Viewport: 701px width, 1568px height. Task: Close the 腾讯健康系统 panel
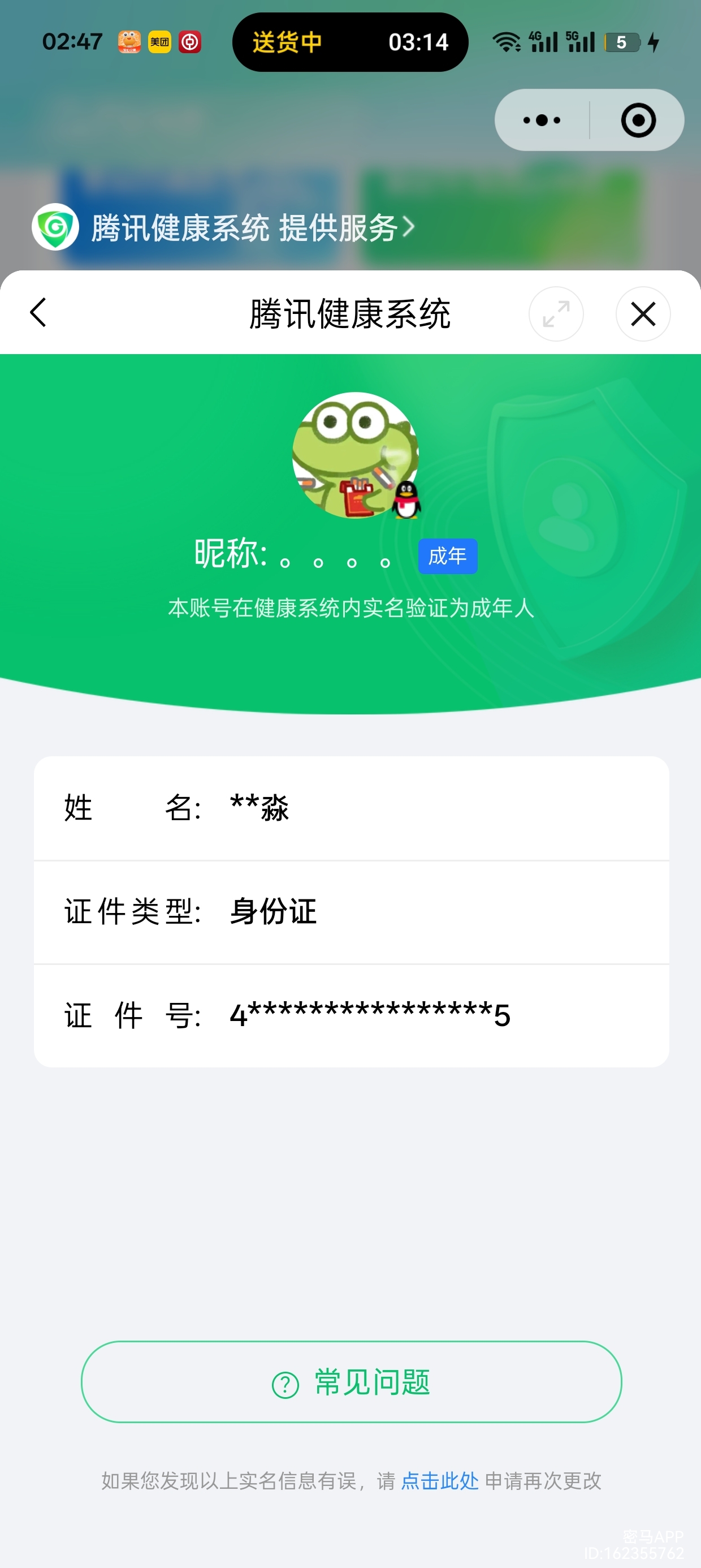(643, 314)
